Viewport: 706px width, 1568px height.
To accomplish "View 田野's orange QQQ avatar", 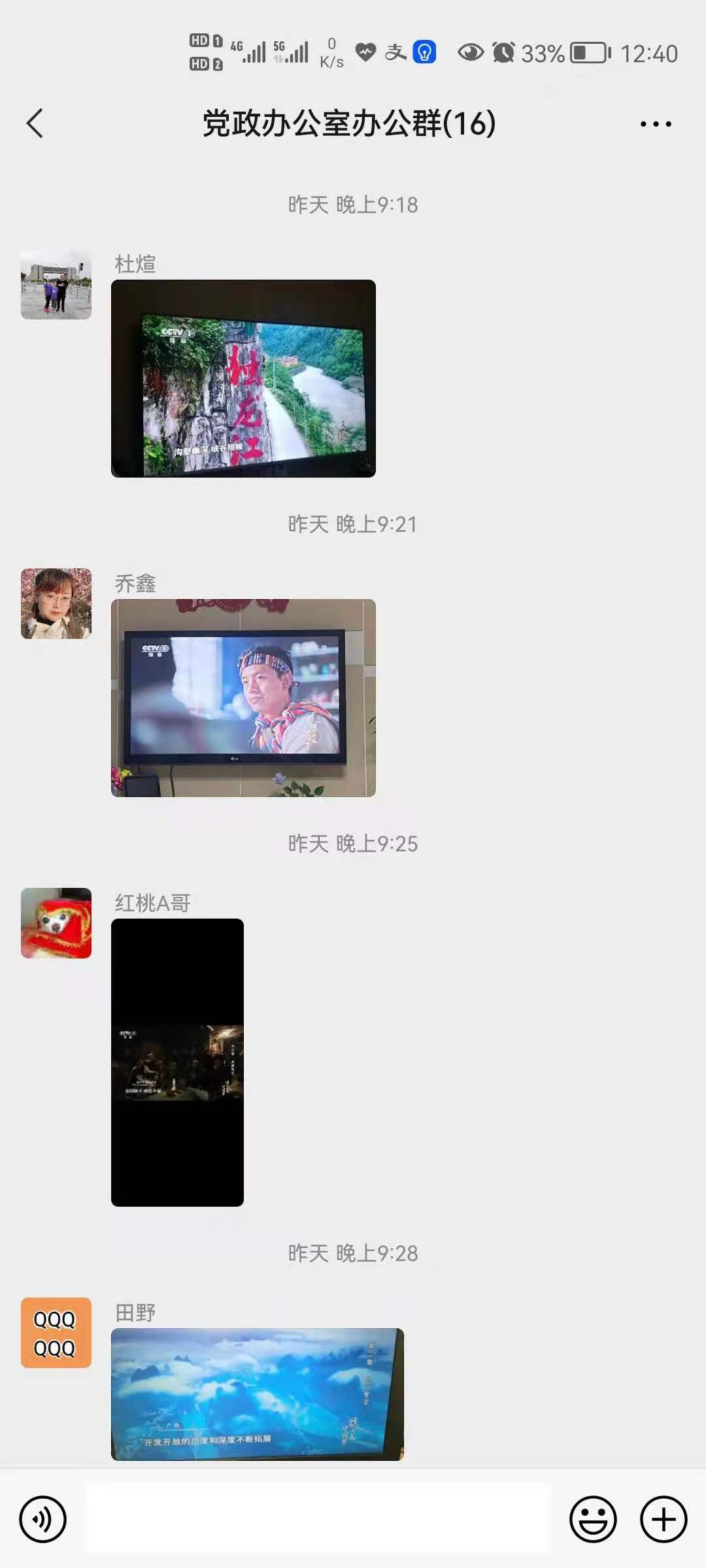I will click(56, 1333).
